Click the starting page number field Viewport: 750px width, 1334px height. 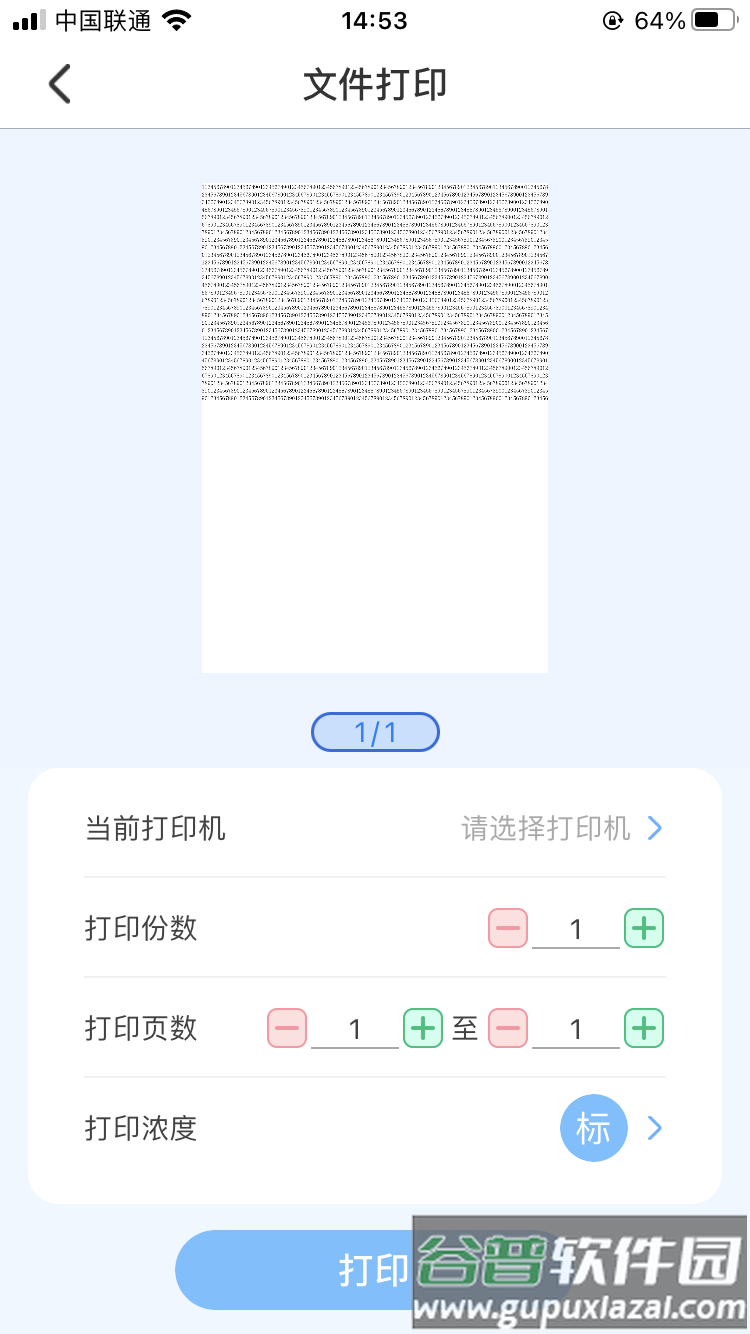354,1028
